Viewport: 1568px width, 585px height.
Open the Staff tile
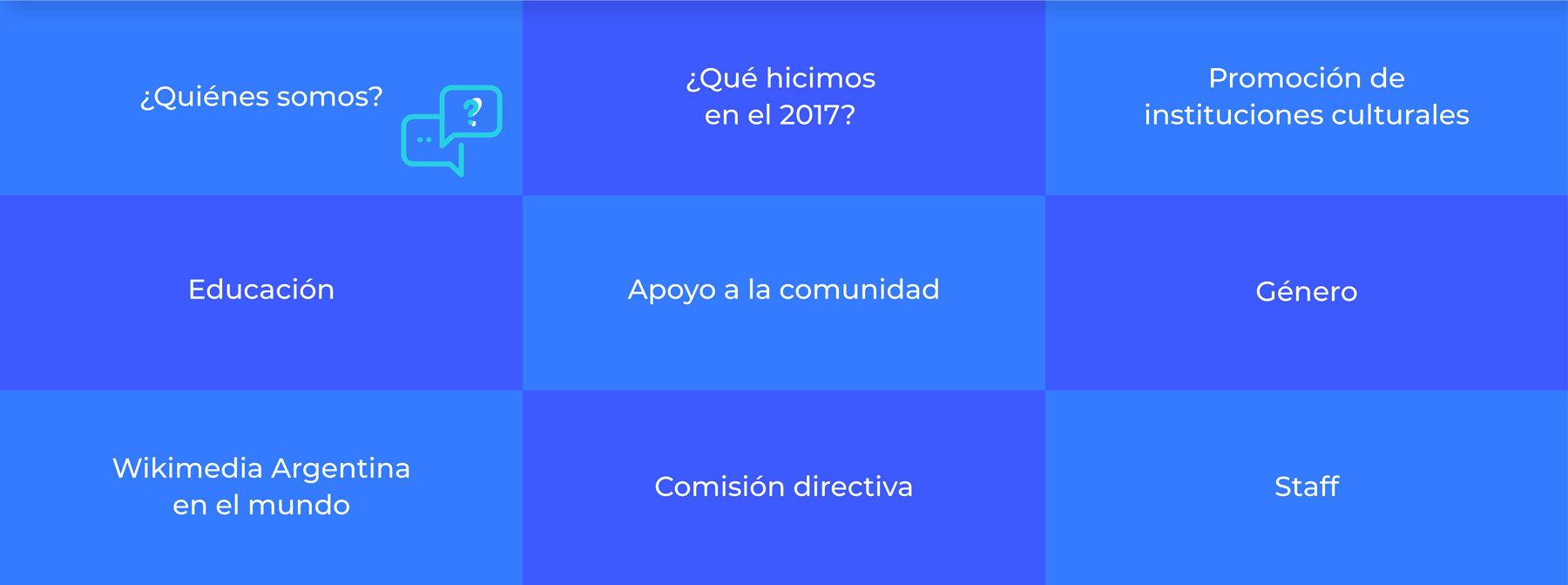pyautogui.click(x=1306, y=486)
